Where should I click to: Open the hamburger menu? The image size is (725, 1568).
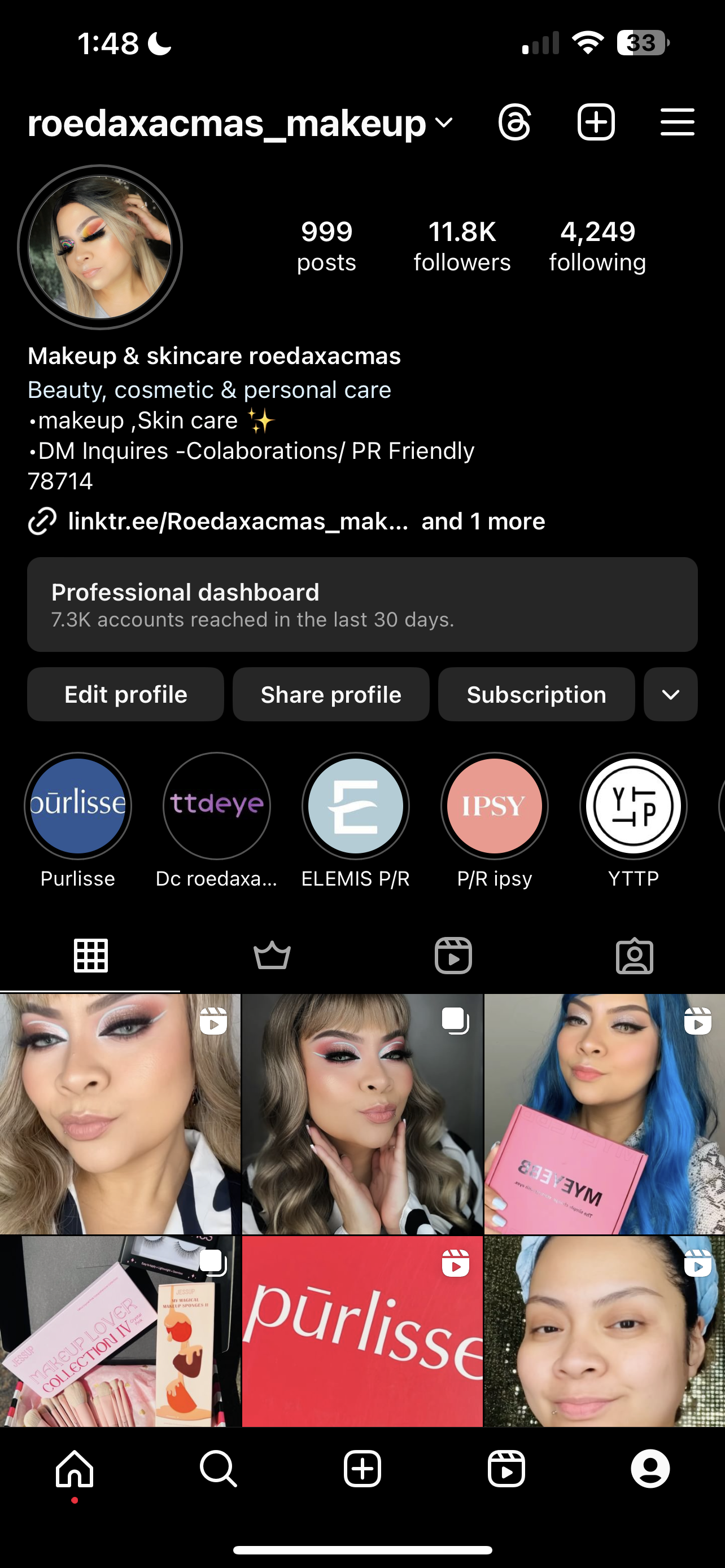tap(677, 122)
